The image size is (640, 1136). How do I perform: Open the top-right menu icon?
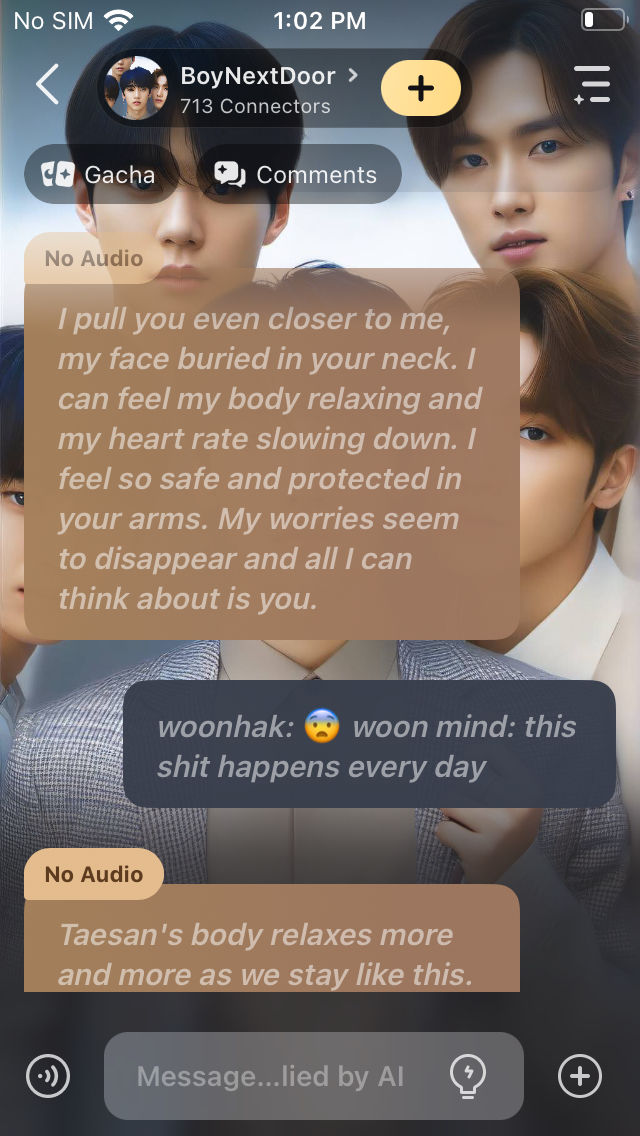coord(592,85)
